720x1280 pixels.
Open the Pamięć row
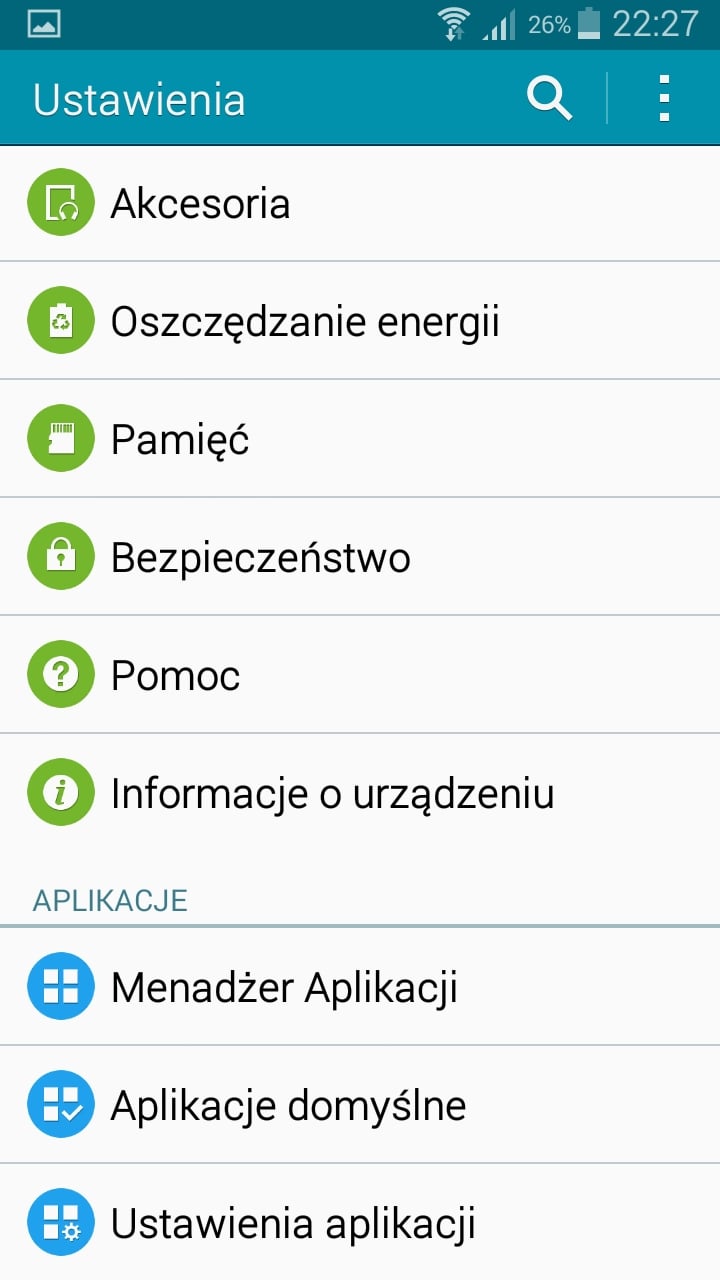point(360,439)
